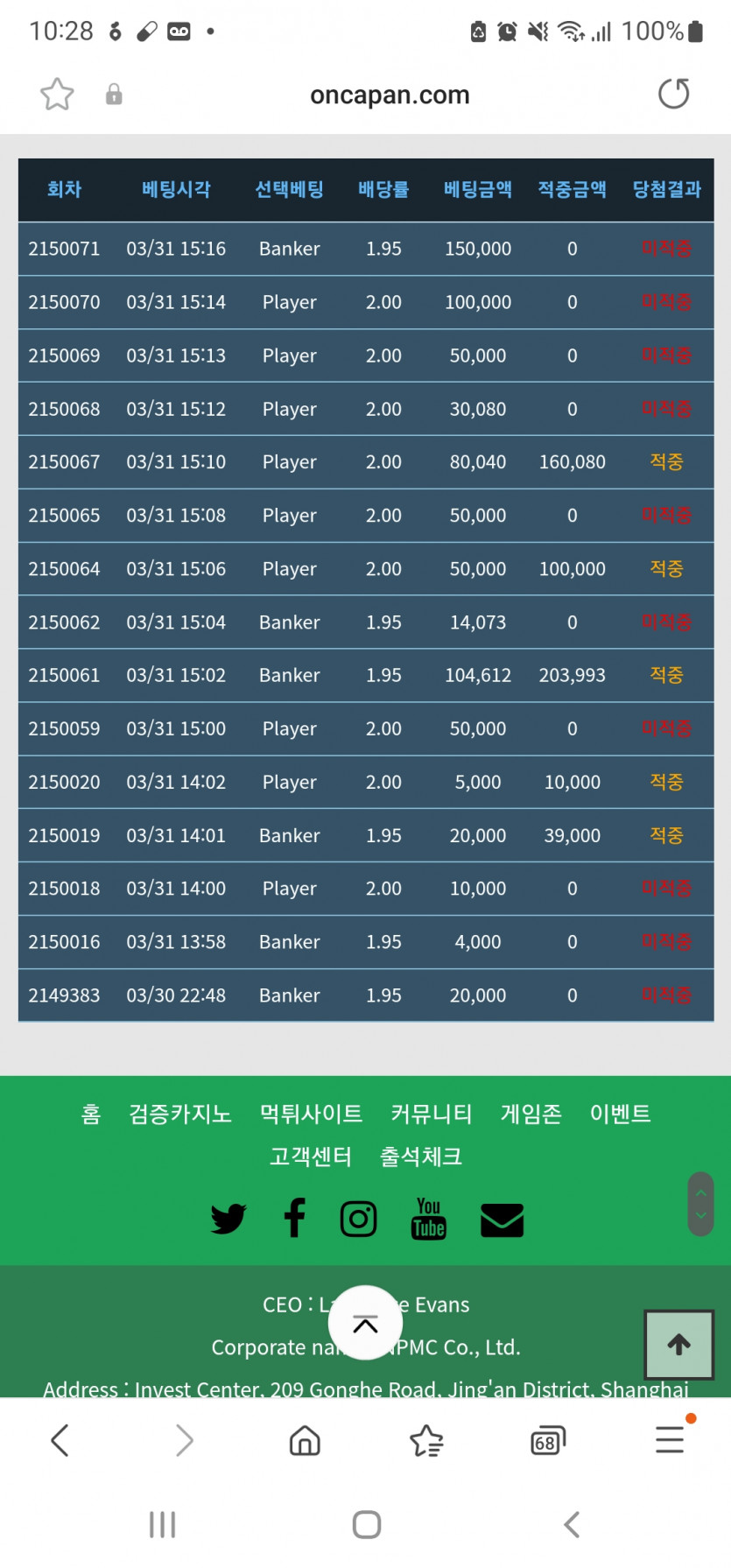Open the Twitter social icon
731x1568 pixels.
[228, 1219]
